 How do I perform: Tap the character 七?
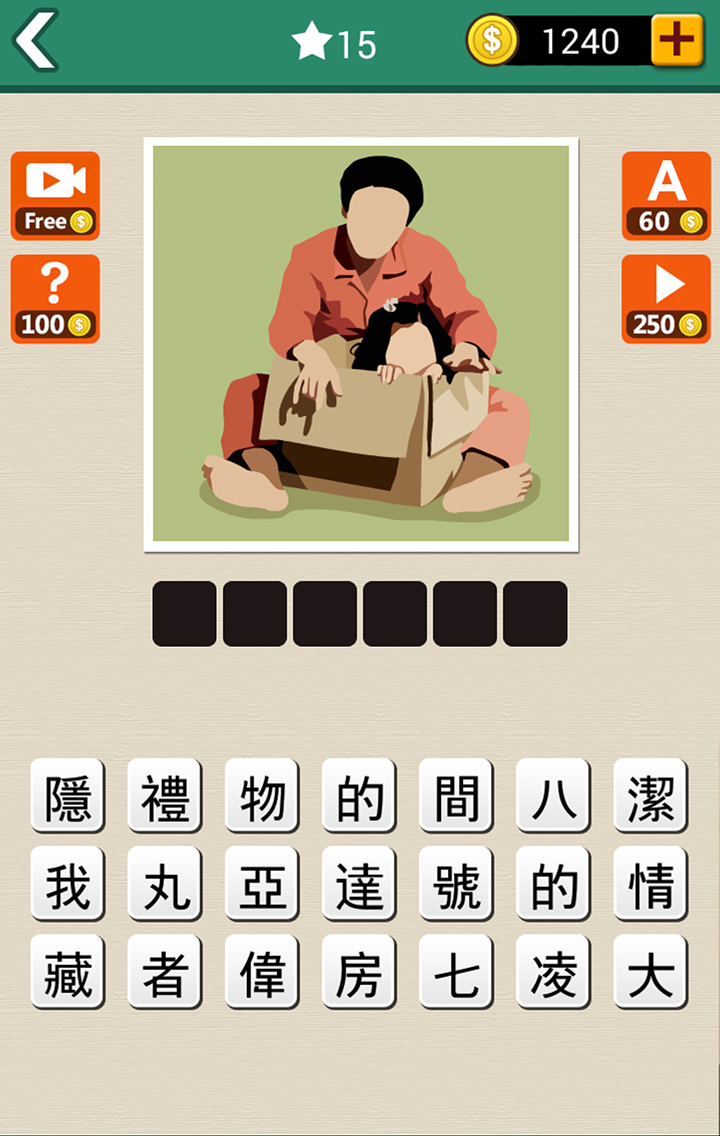[456, 971]
